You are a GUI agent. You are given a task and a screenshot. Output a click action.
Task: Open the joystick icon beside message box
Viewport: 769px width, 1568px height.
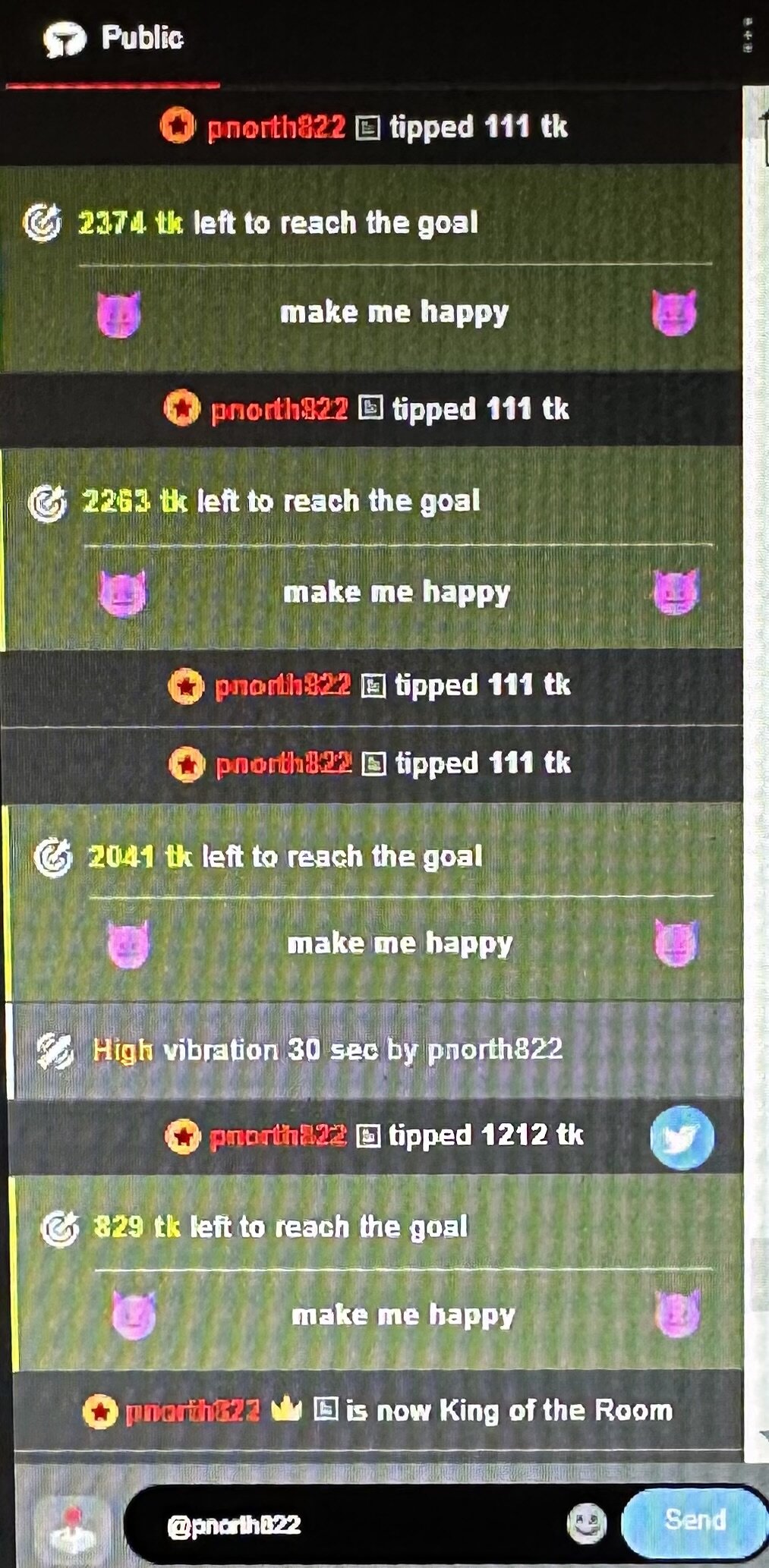coord(71,1526)
